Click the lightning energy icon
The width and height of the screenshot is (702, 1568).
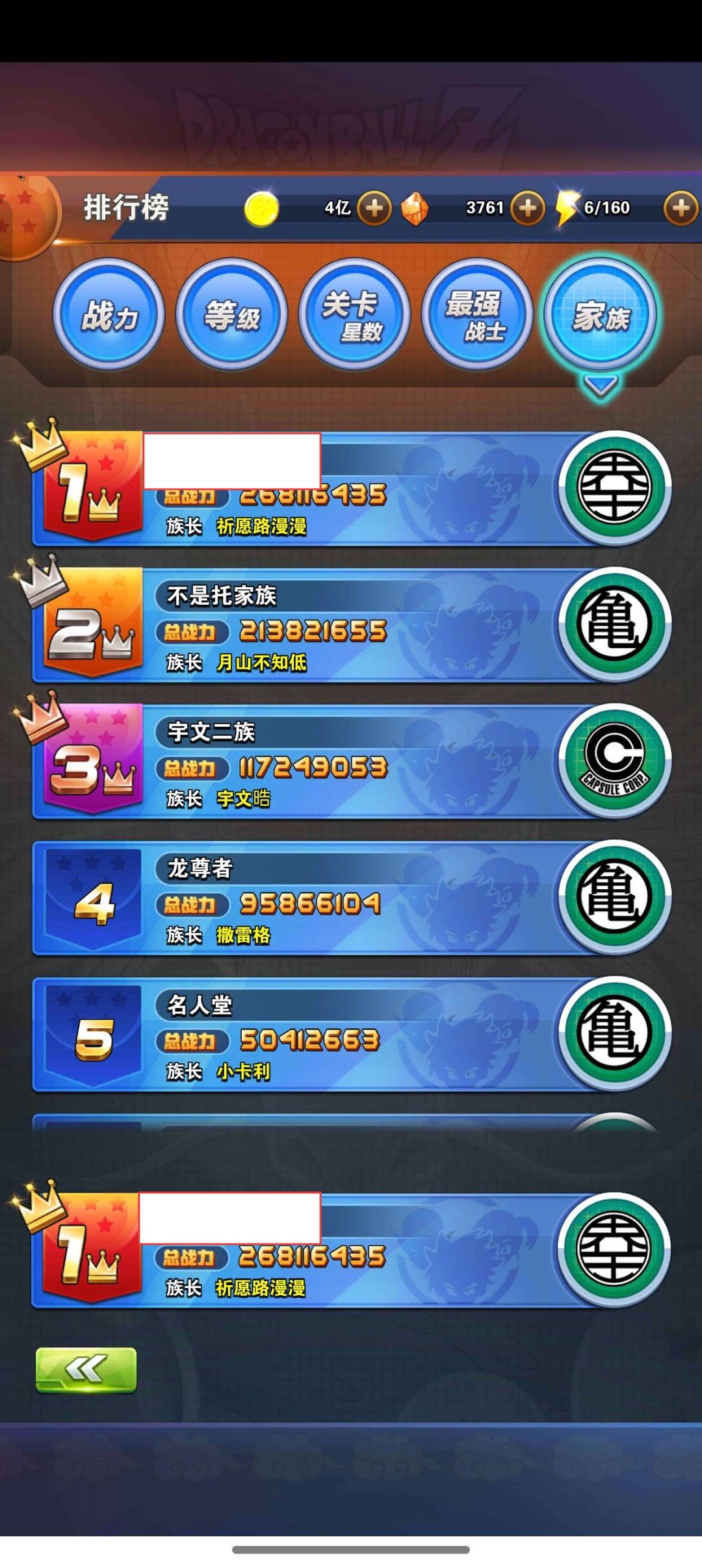click(567, 207)
